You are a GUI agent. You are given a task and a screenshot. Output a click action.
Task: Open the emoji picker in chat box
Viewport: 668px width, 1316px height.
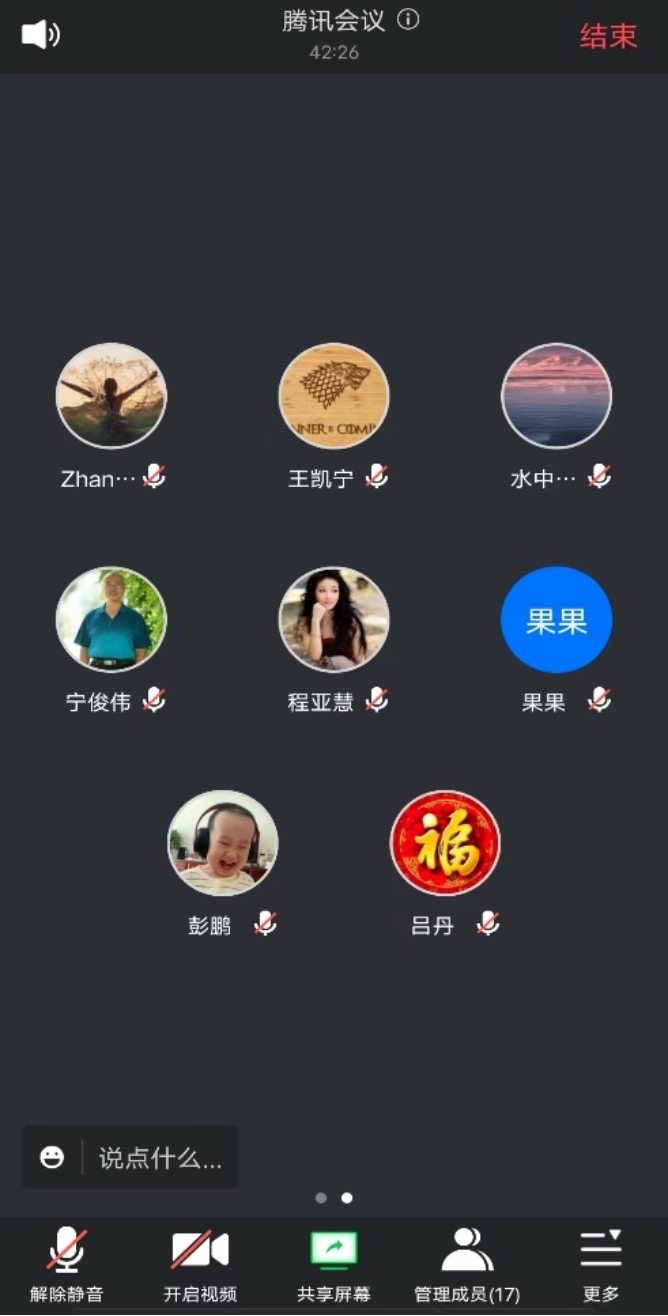tap(52, 1158)
